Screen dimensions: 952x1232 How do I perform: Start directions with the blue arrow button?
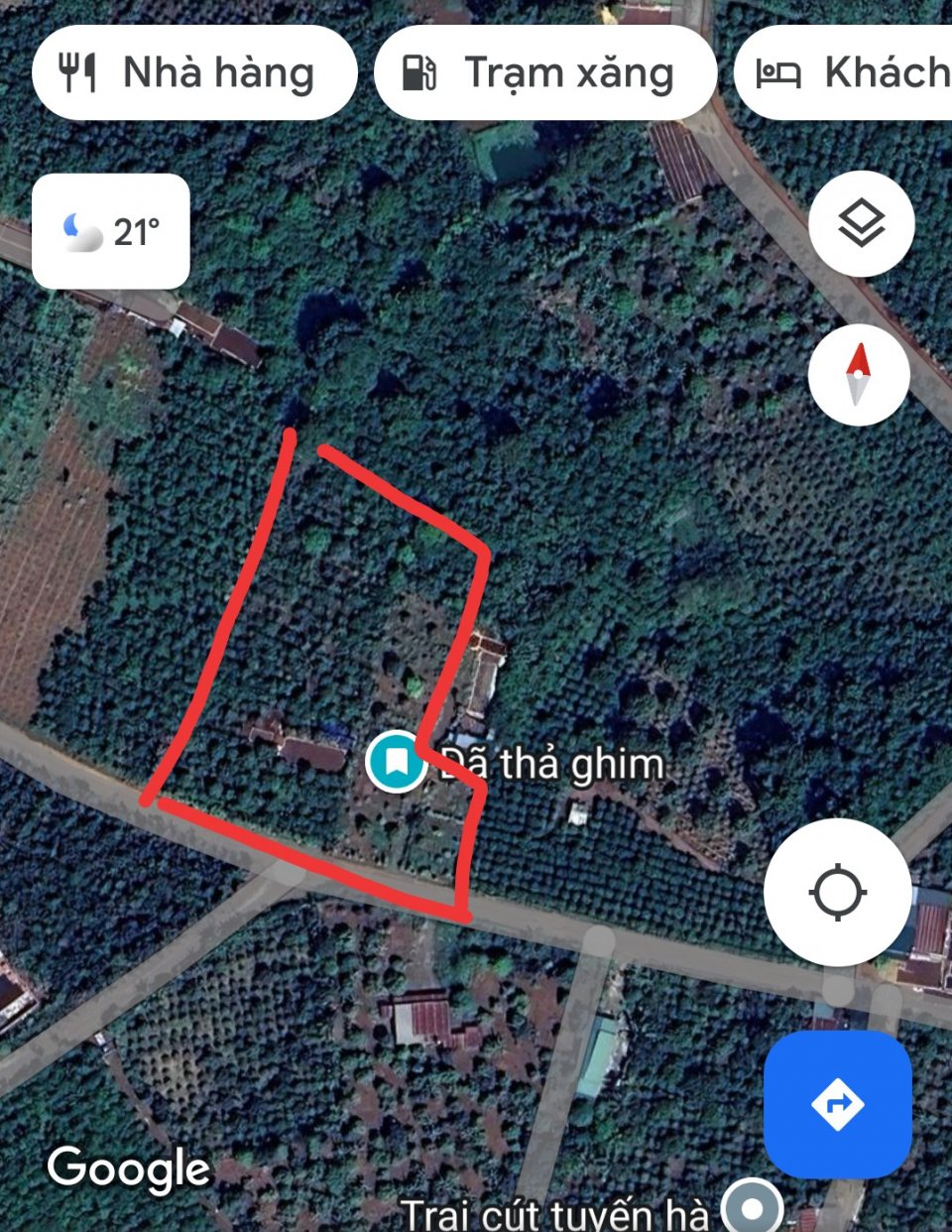click(837, 1103)
